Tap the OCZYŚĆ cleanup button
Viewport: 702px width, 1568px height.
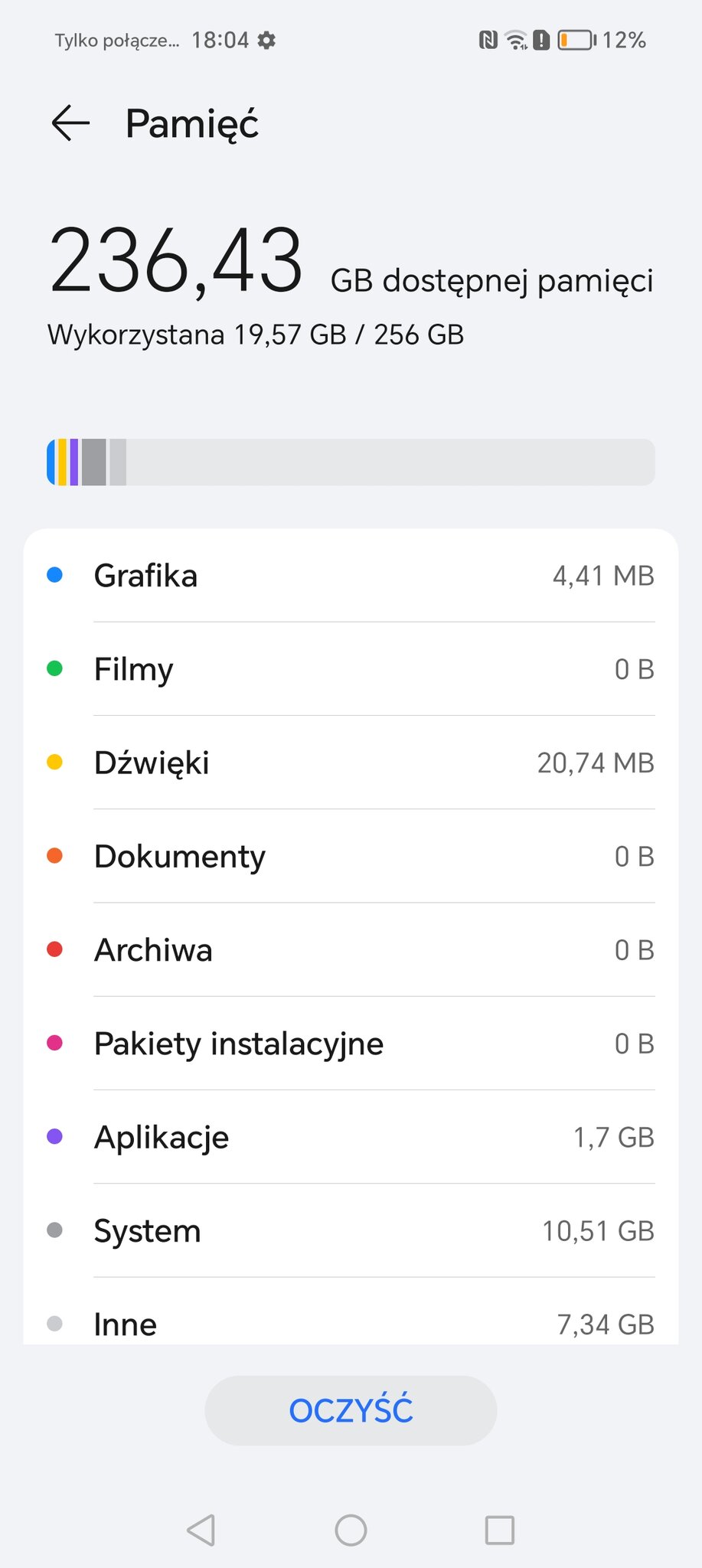point(351,1410)
